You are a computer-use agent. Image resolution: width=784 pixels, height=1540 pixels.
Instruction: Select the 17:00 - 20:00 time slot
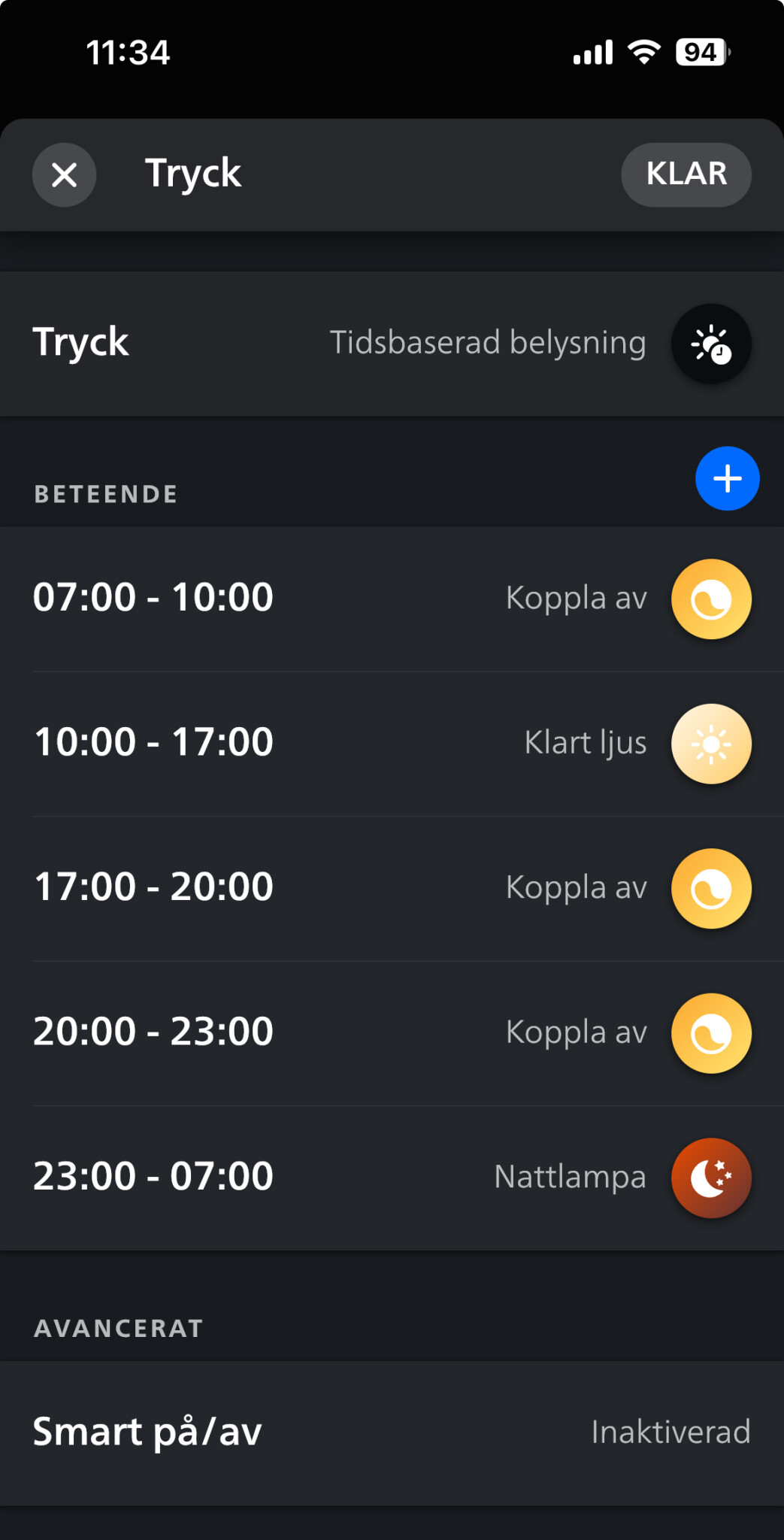(x=391, y=888)
